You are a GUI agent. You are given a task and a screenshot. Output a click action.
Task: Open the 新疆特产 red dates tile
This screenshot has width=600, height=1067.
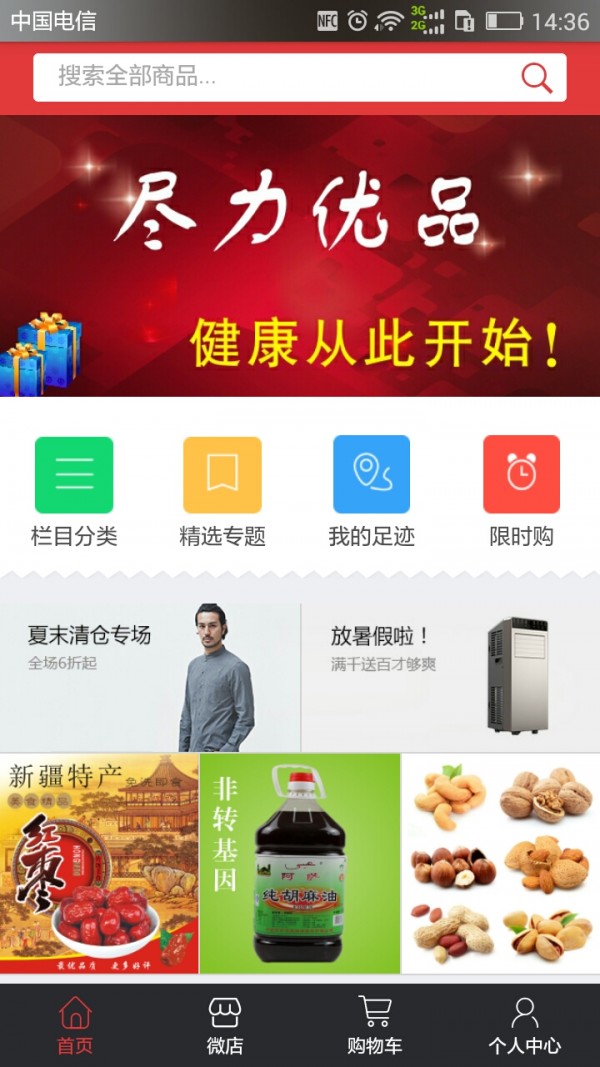(x=100, y=863)
